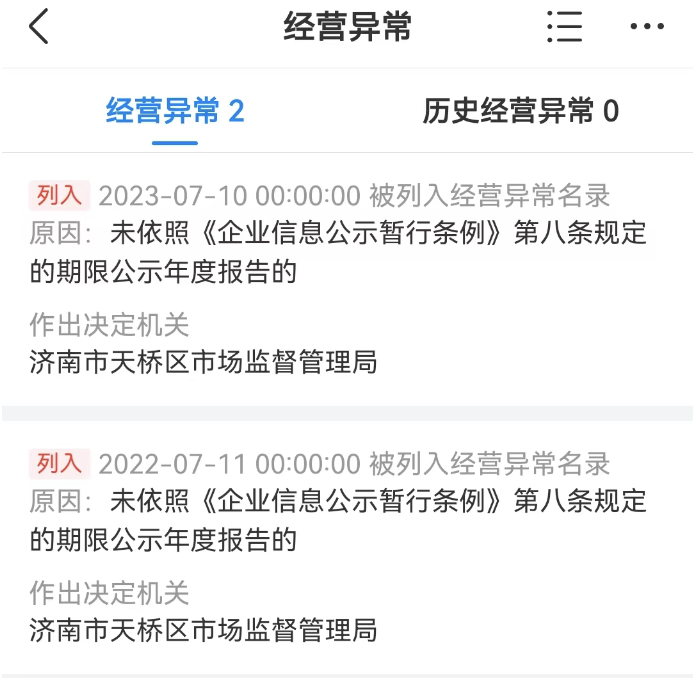Select the 经营异常 2 tab

click(x=175, y=111)
